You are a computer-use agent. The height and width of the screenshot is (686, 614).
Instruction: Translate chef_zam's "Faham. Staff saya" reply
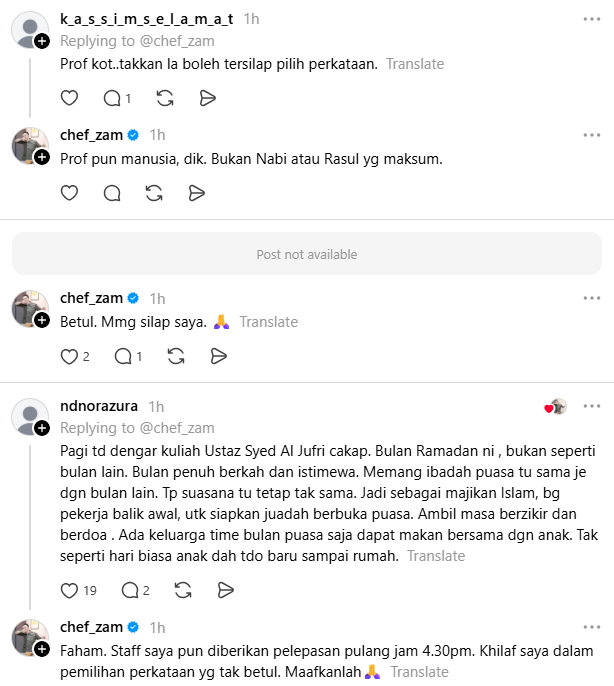[419, 672]
